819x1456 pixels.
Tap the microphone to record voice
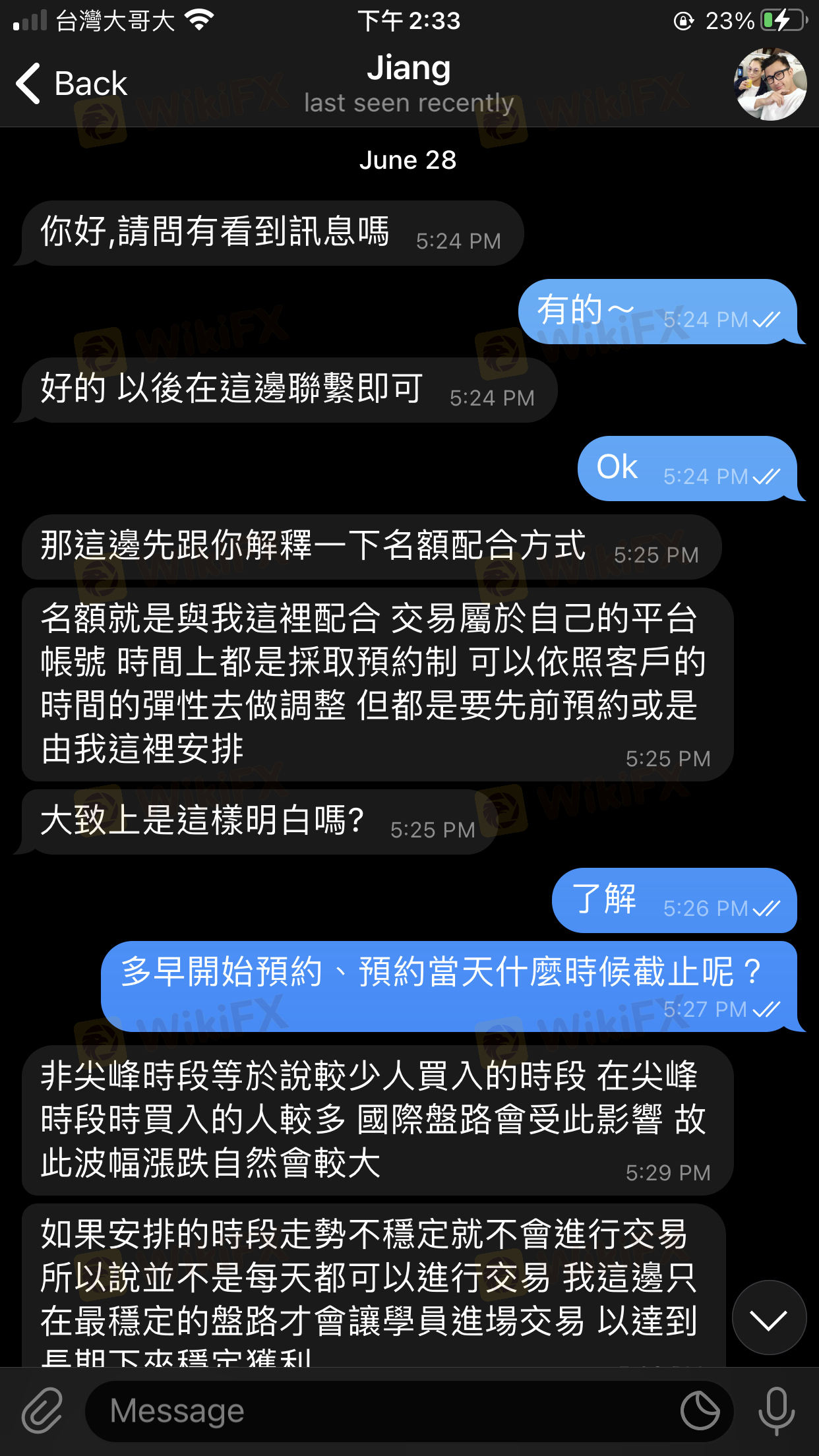(x=776, y=1410)
